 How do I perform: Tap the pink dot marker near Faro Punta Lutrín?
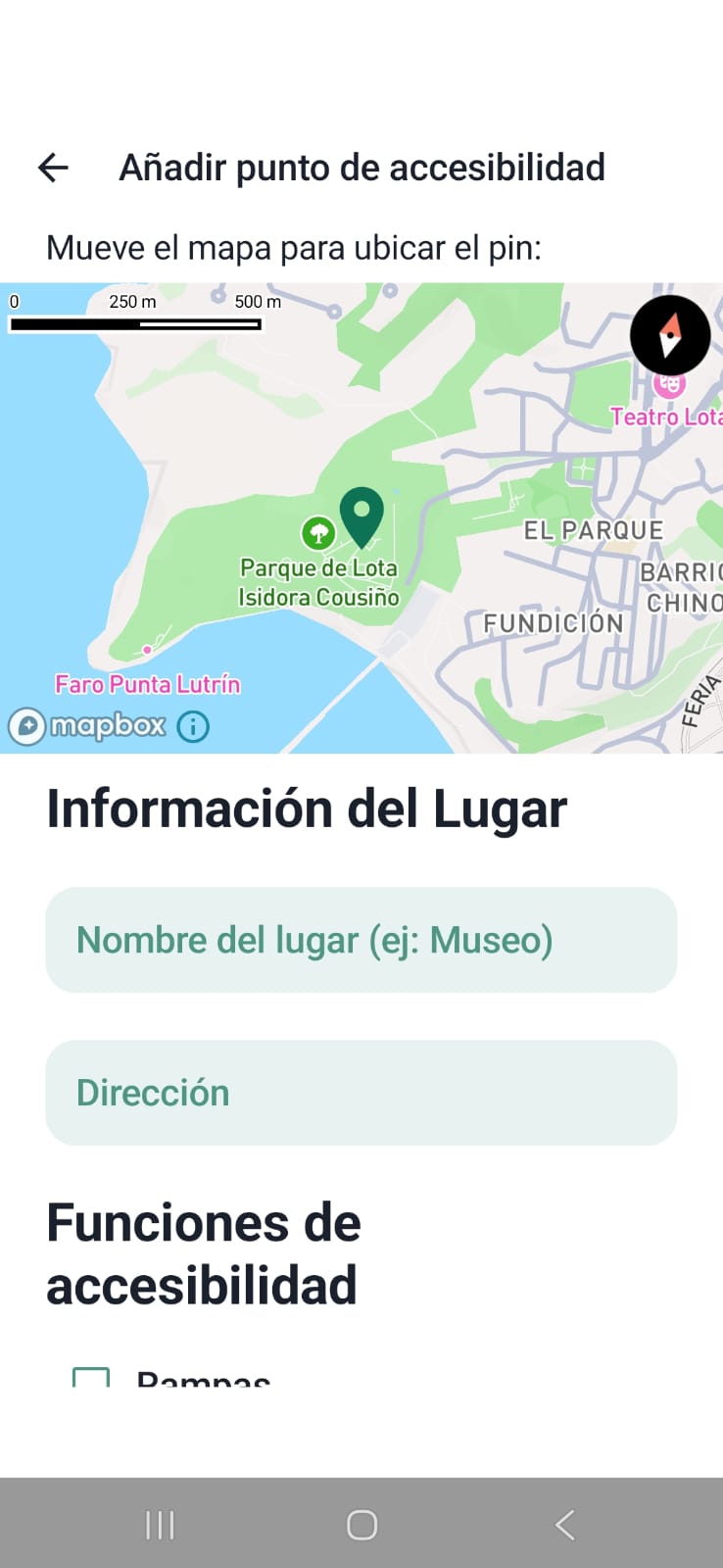[145, 649]
